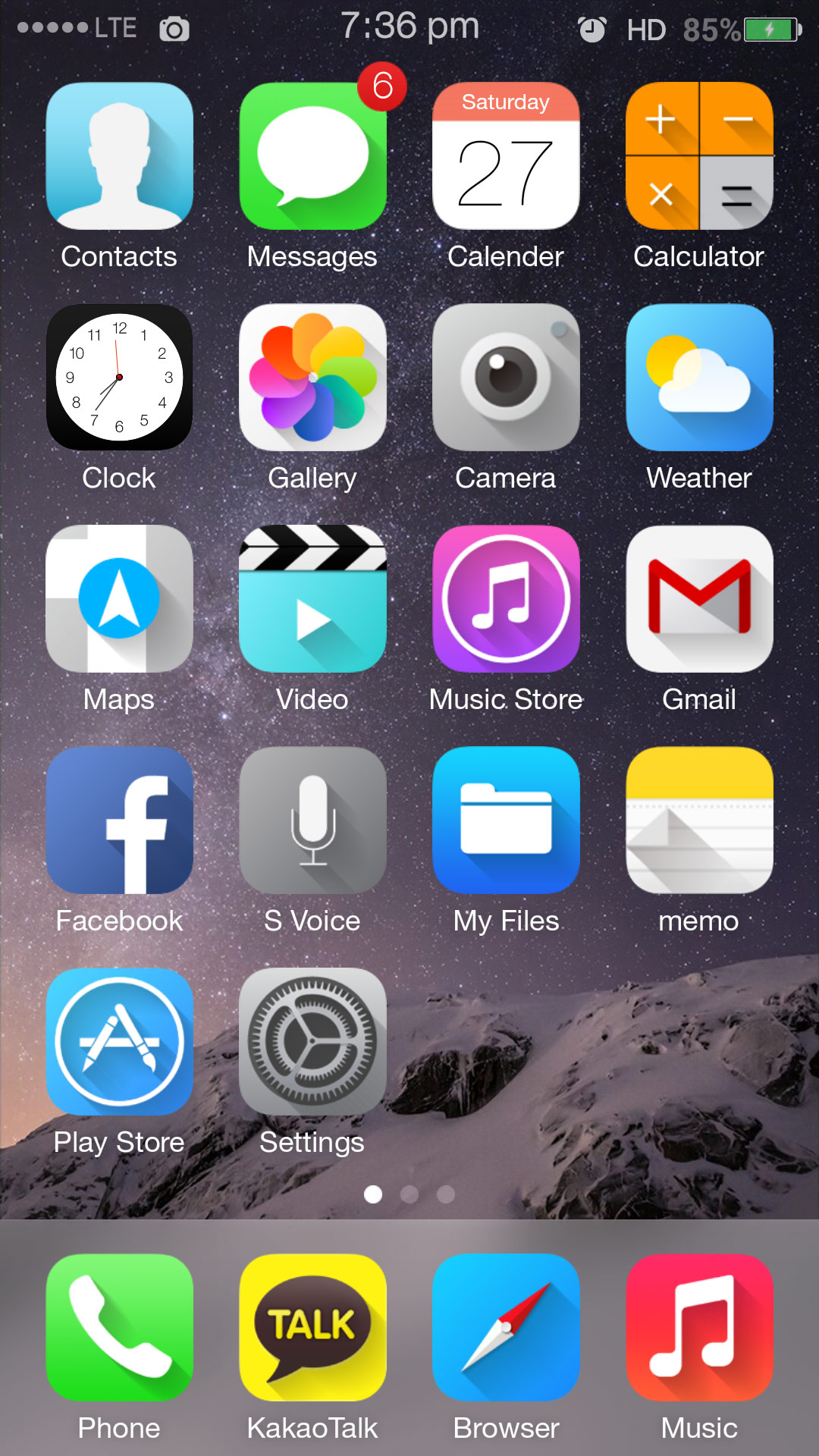819x1456 pixels.
Task: Open the Clock app
Action: pos(119,378)
